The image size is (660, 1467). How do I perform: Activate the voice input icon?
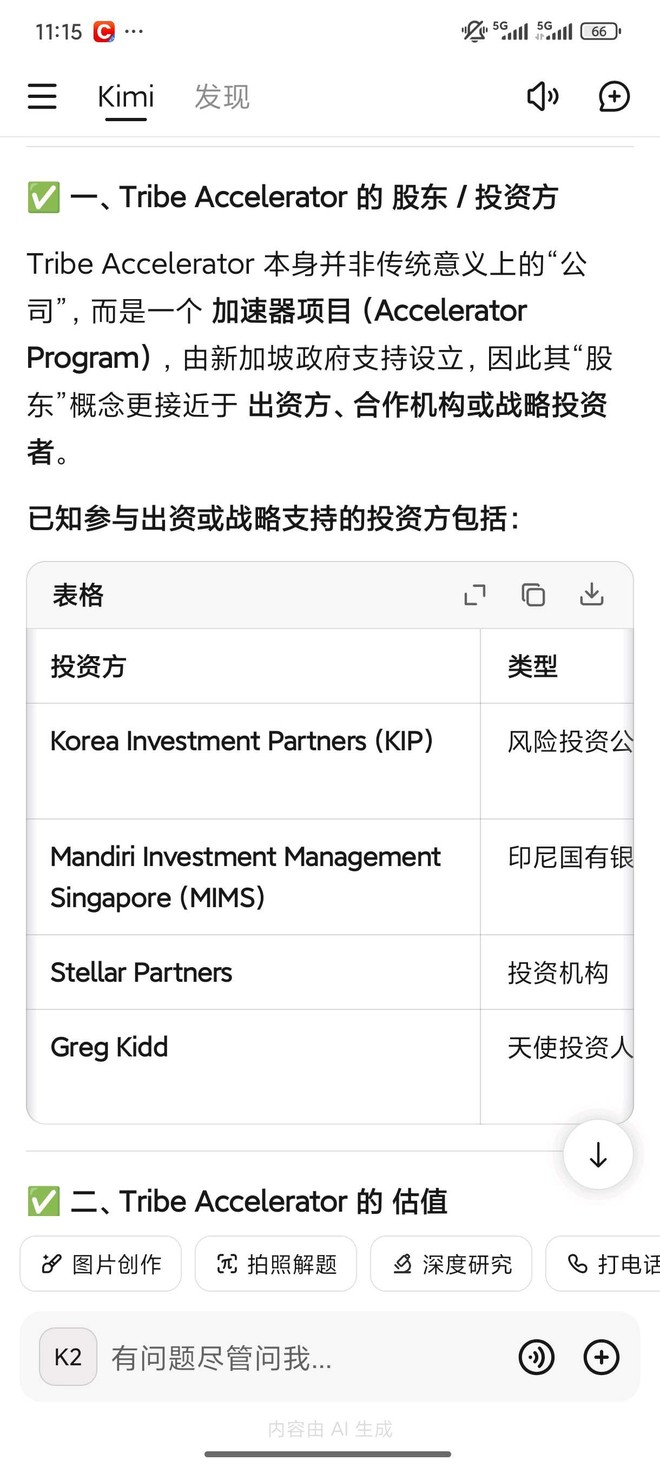click(537, 1357)
